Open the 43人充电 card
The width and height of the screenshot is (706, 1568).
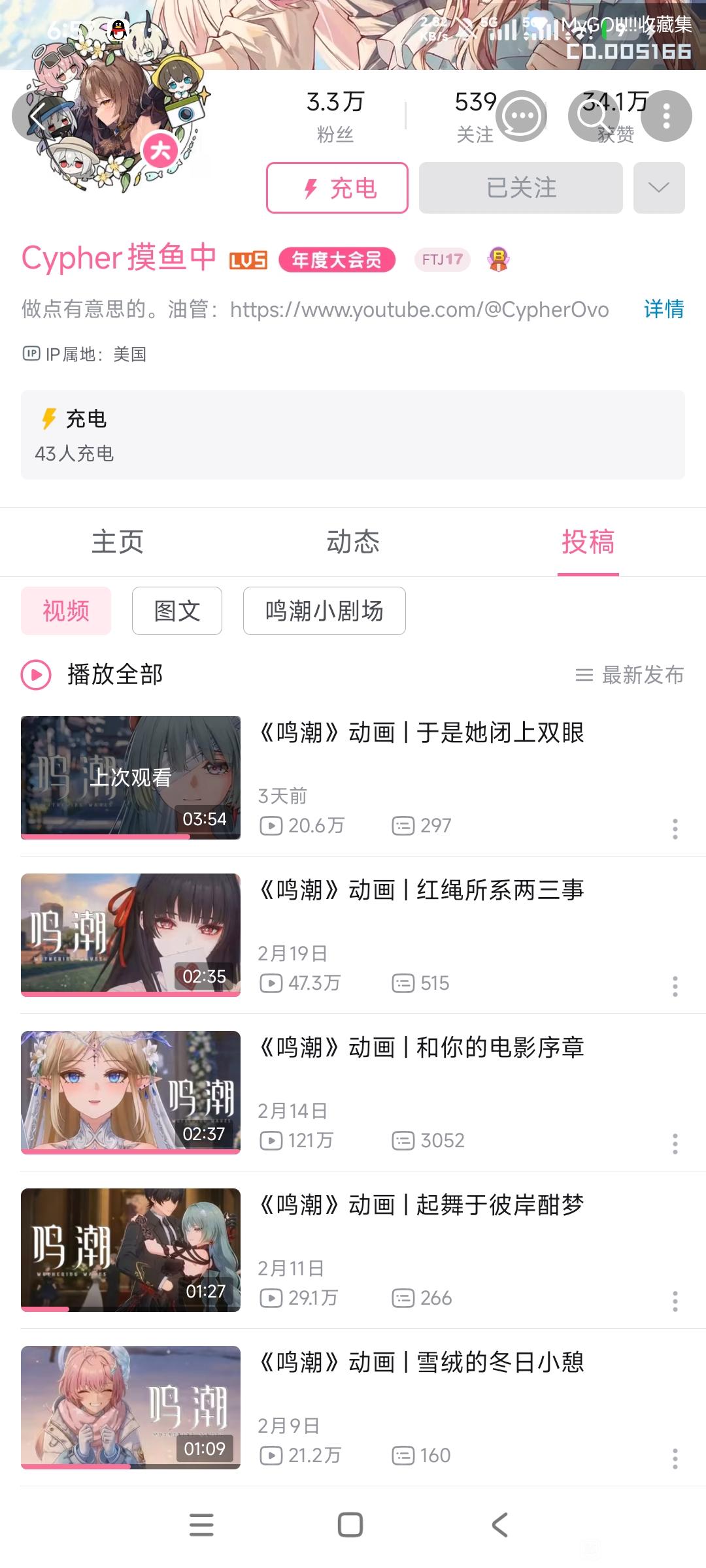[353, 435]
